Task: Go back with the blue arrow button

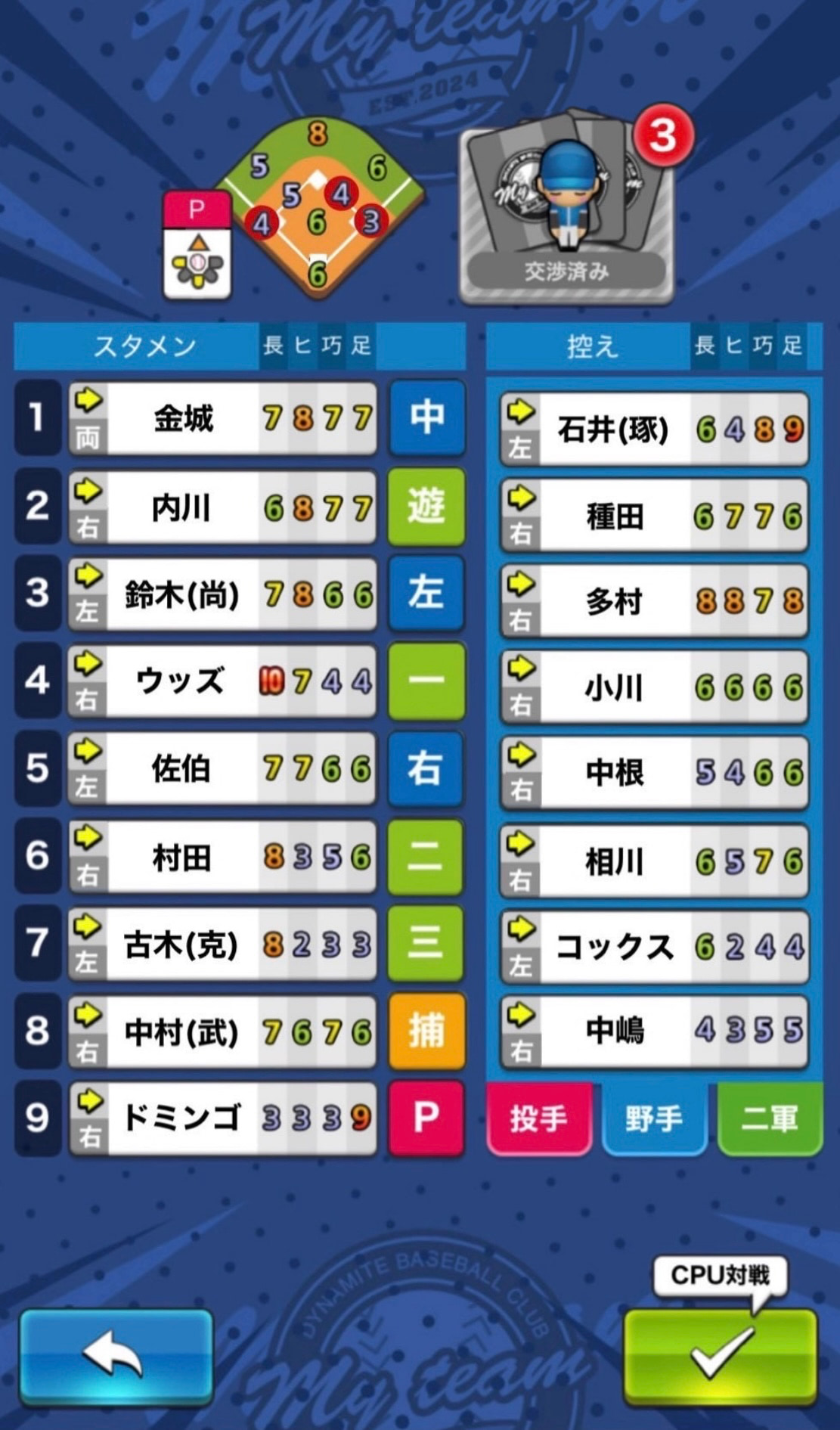Action: (116, 1355)
